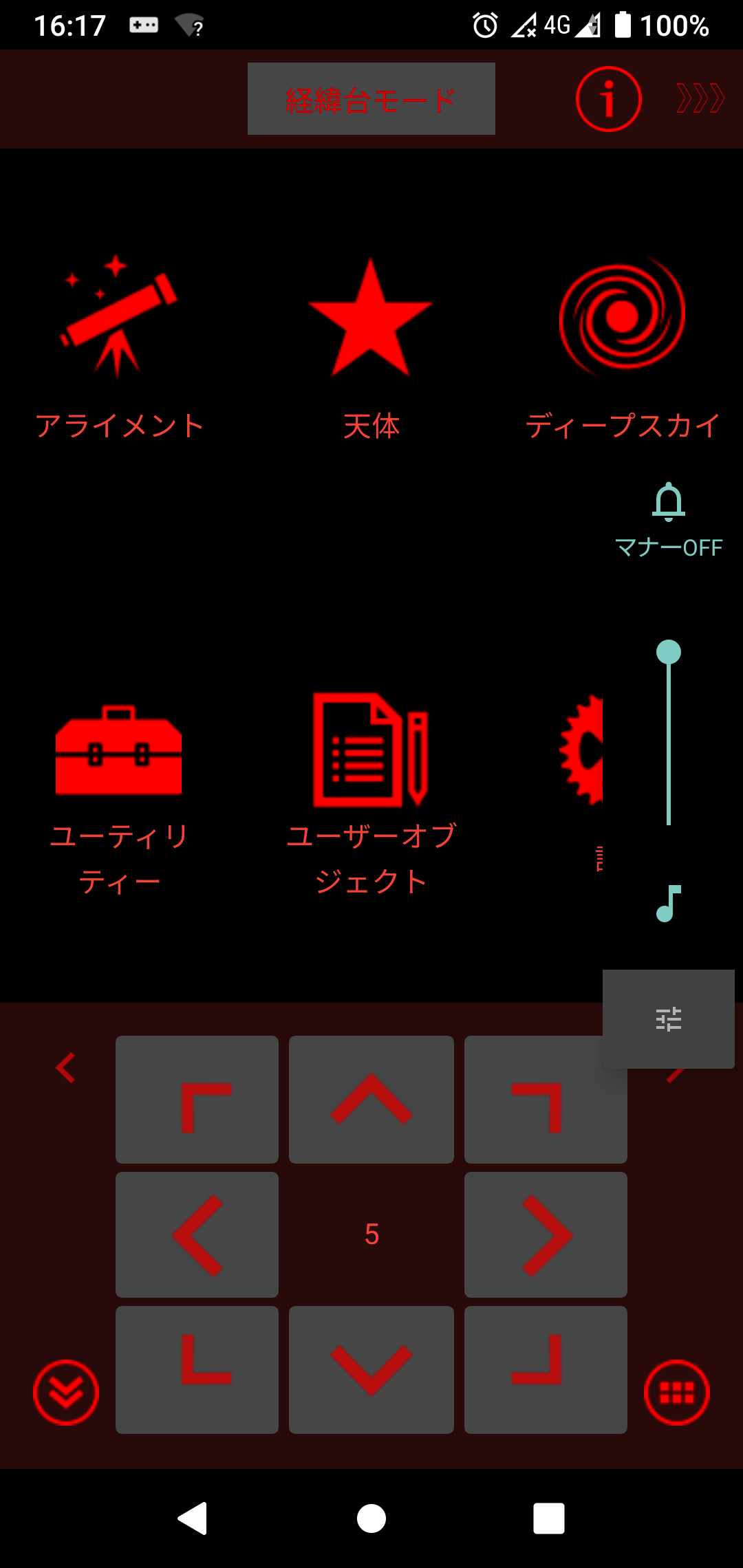Tap the 経緯台モード button
Viewport: 743px width, 1568px height.
(371, 99)
